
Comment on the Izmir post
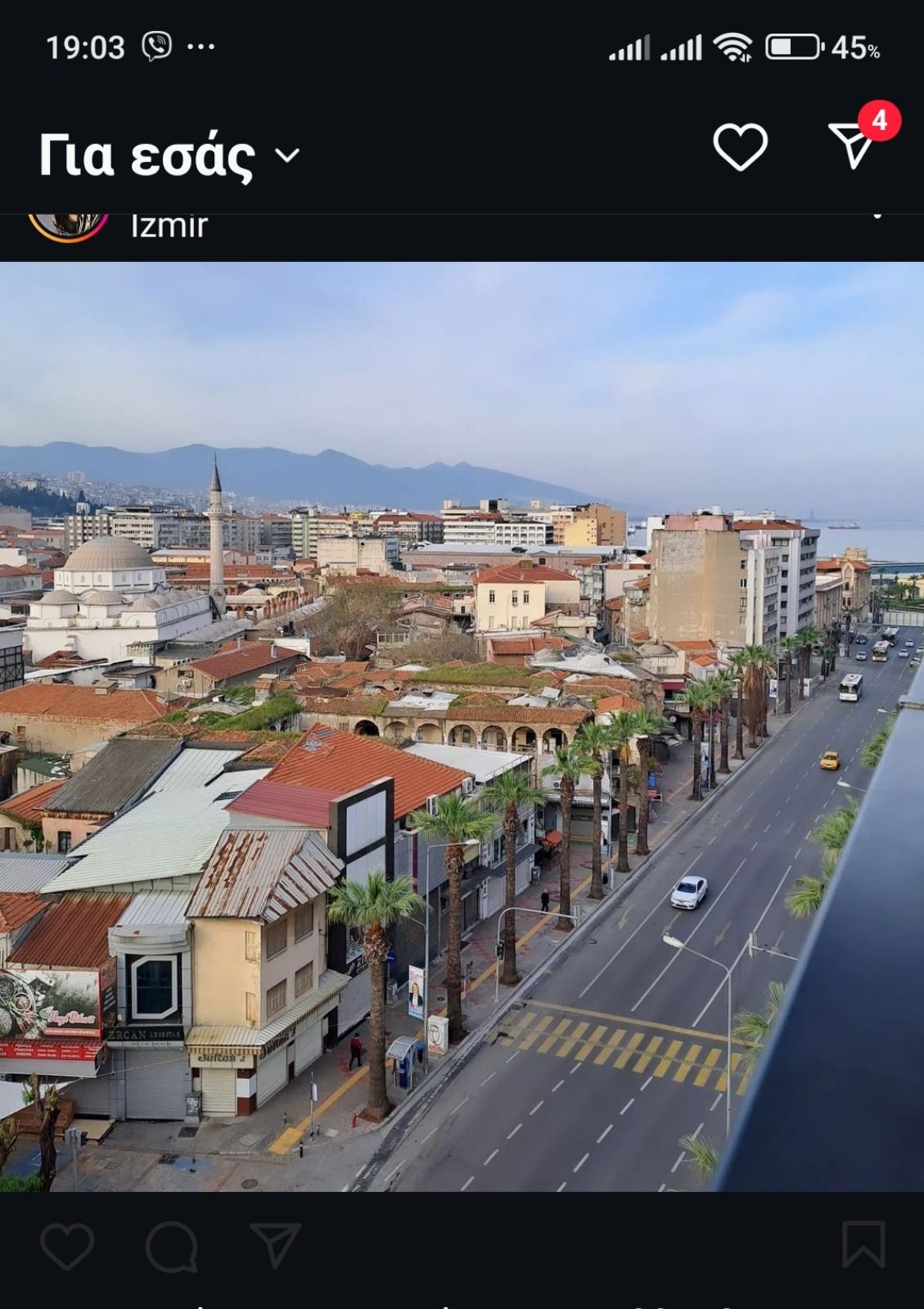[x=171, y=1245]
